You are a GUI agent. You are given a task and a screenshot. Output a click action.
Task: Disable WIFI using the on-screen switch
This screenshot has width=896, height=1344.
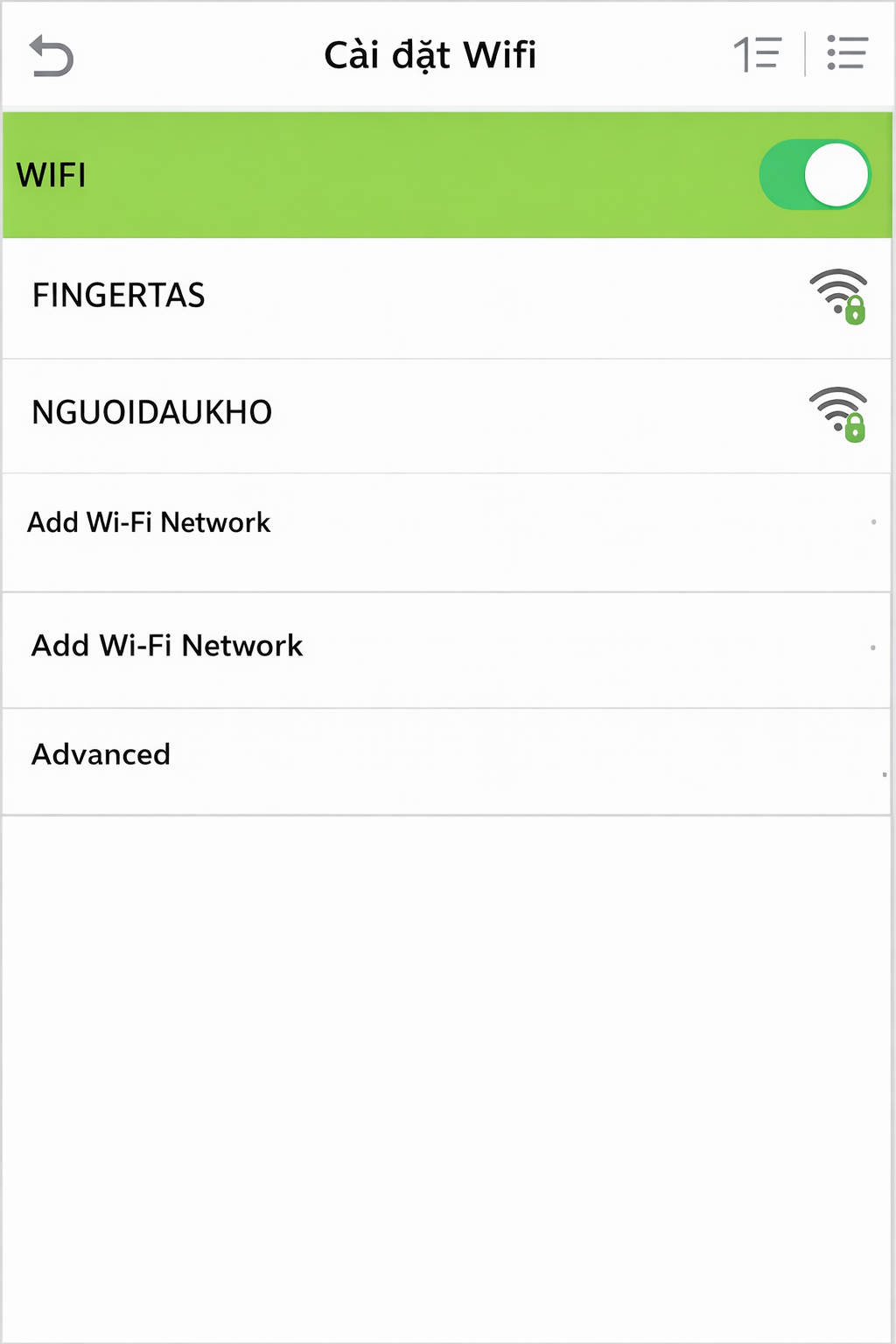click(x=814, y=173)
